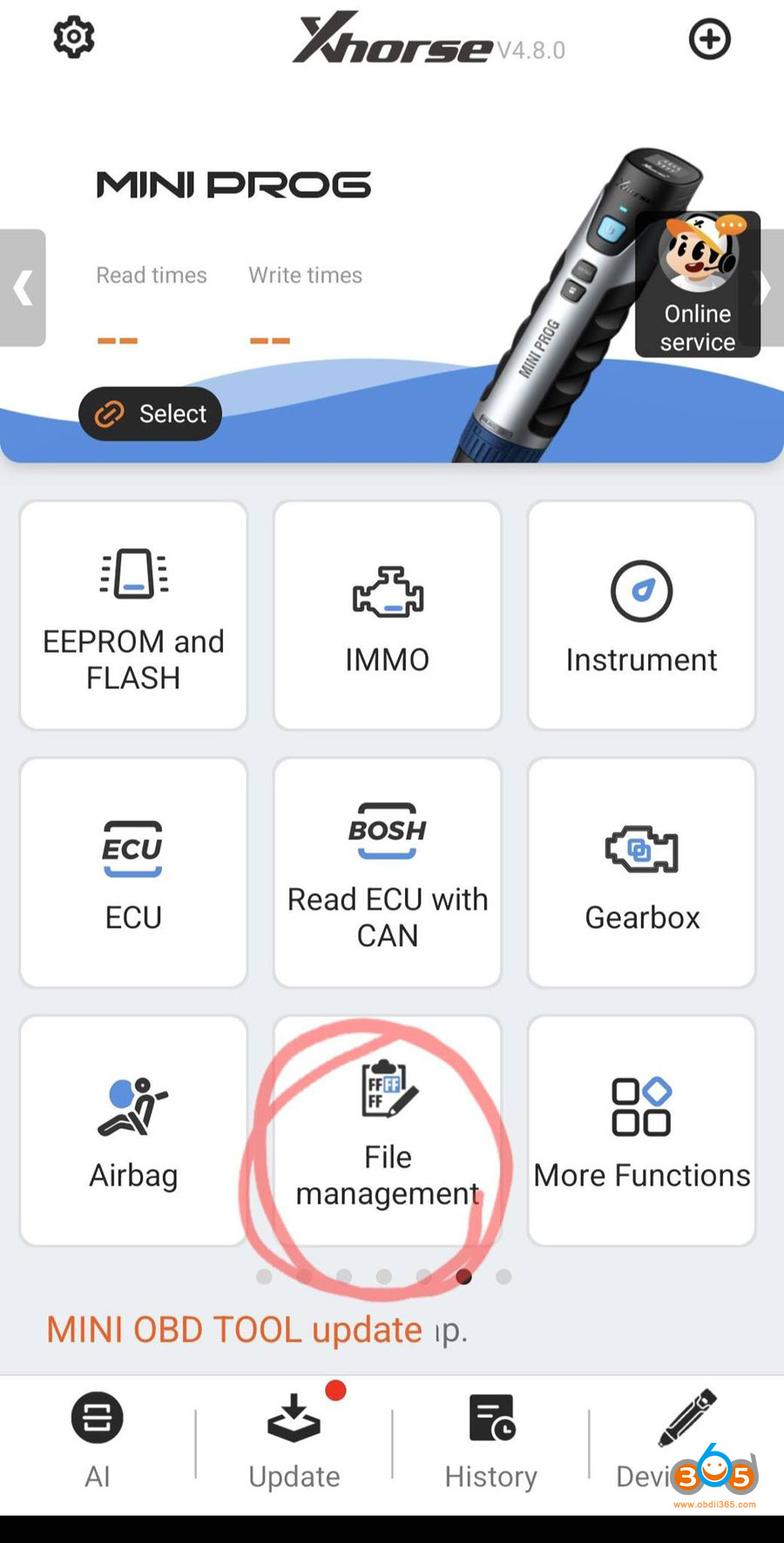
Task: Open the Airbag function
Action: coord(133,1130)
